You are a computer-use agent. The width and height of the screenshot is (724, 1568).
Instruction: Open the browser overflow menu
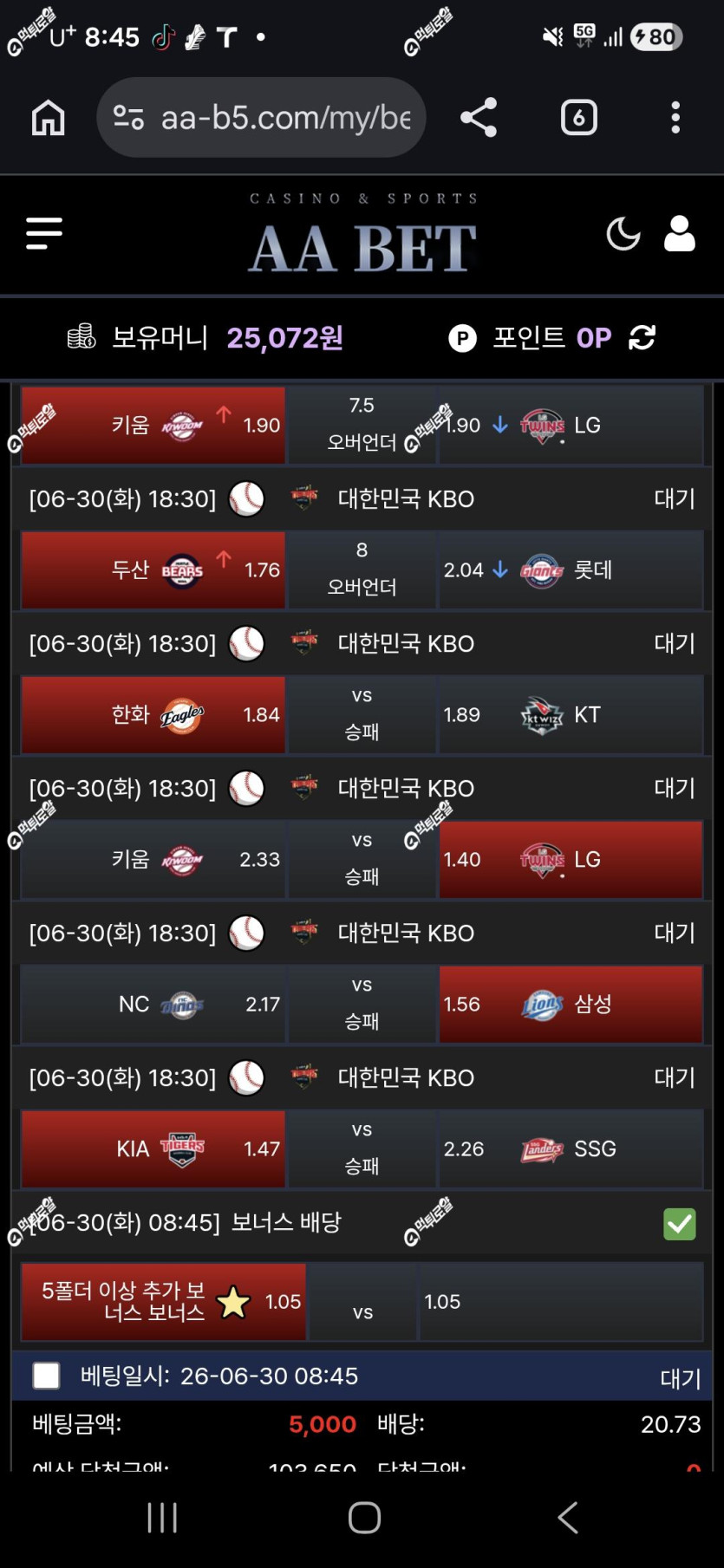coord(675,117)
